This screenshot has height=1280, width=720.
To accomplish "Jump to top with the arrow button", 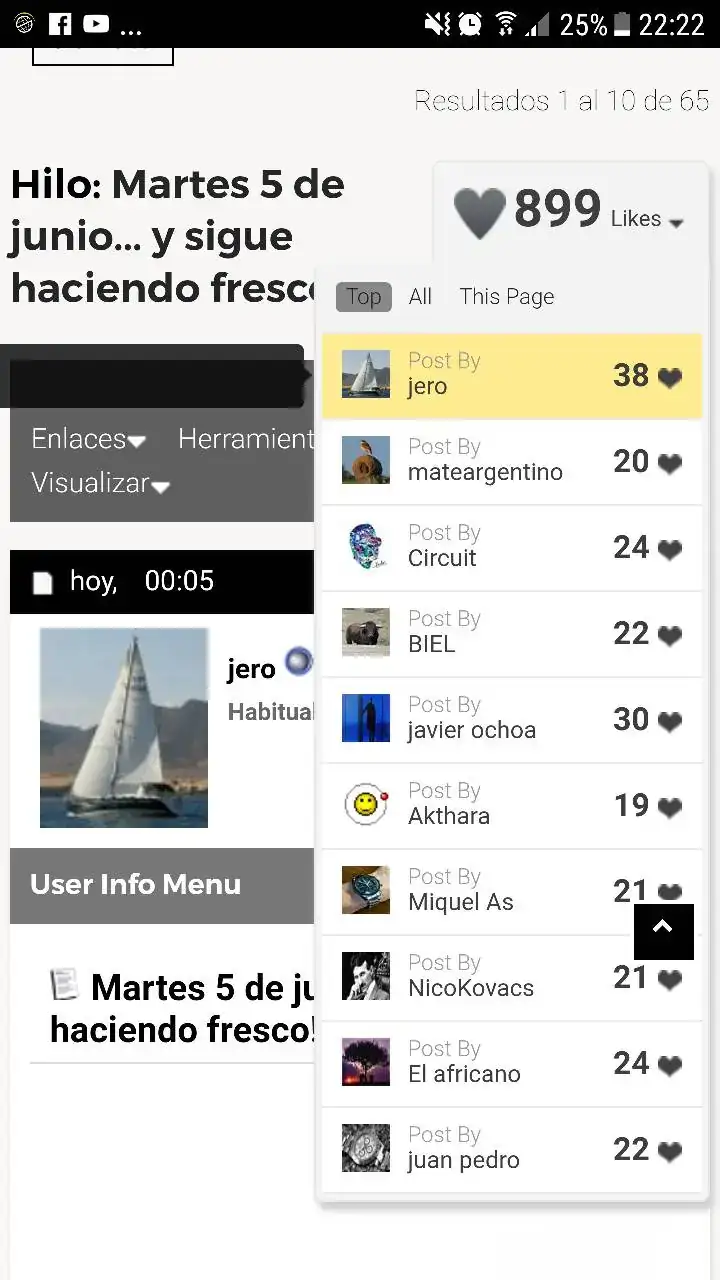I will point(663,931).
